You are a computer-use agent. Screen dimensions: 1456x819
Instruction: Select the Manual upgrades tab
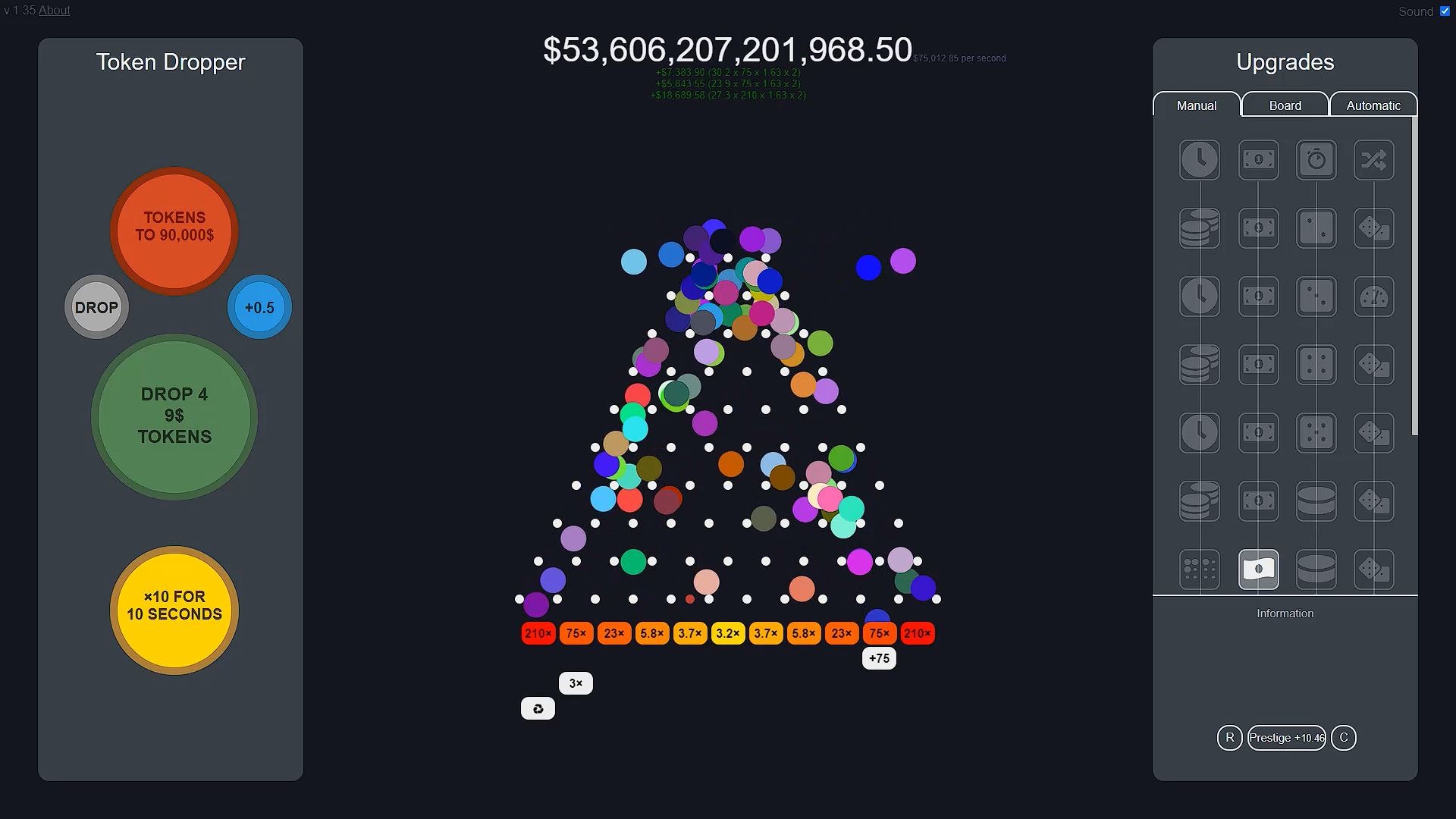click(x=1196, y=105)
